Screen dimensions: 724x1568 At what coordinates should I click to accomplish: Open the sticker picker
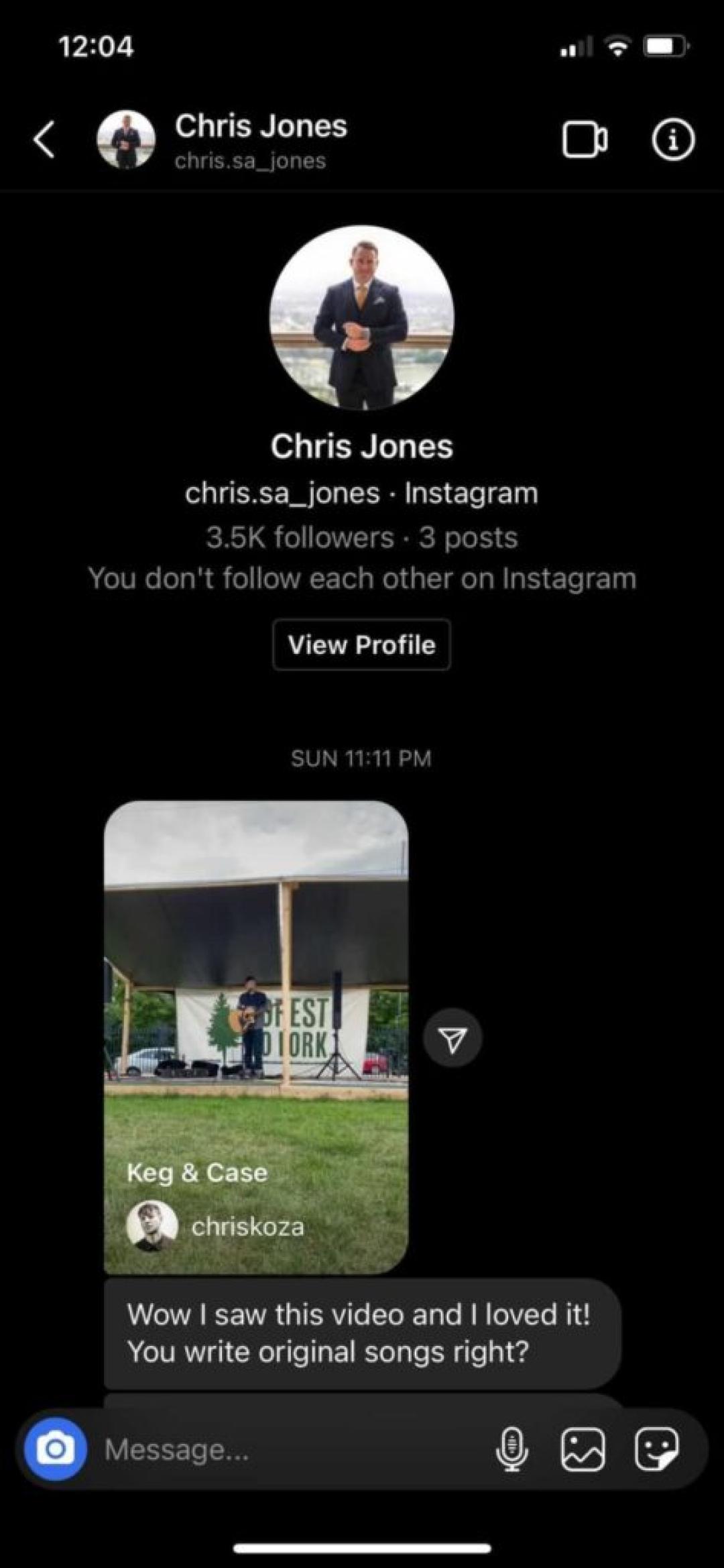(656, 1449)
